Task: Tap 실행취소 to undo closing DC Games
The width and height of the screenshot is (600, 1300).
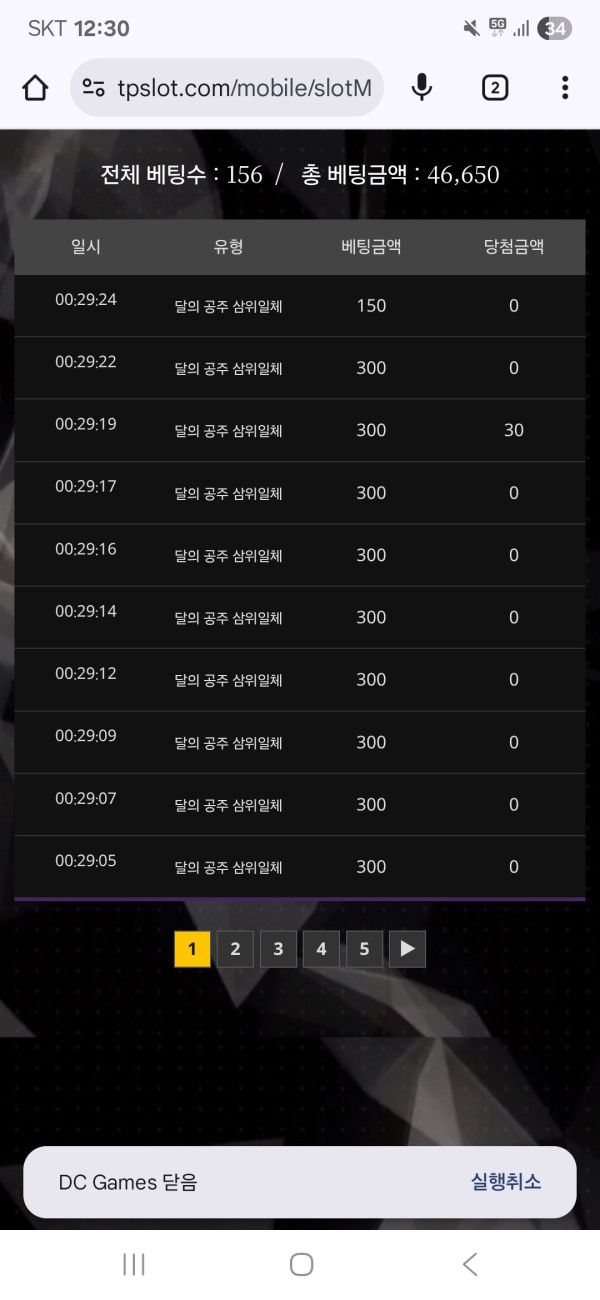Action: [x=506, y=1182]
